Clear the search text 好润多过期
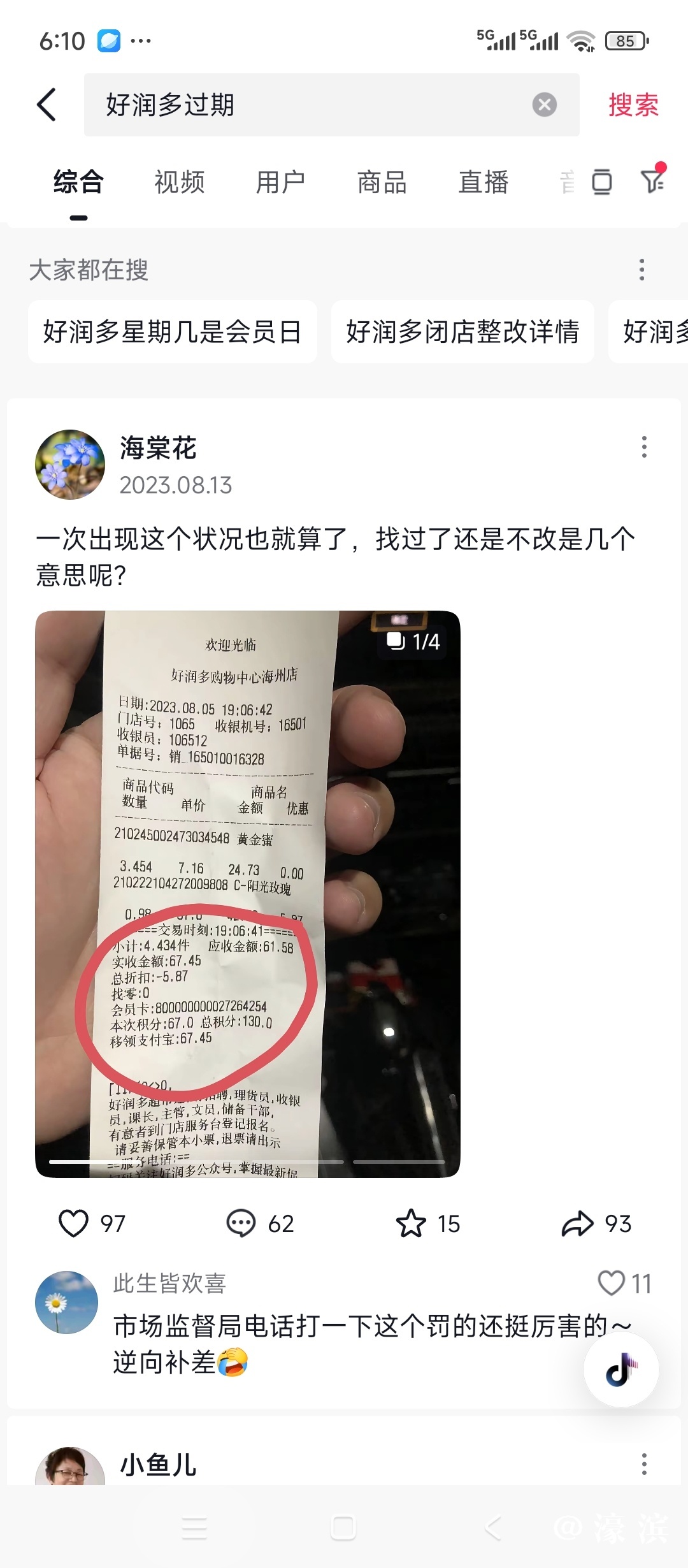Image resolution: width=688 pixels, height=1568 pixels. coord(544,105)
